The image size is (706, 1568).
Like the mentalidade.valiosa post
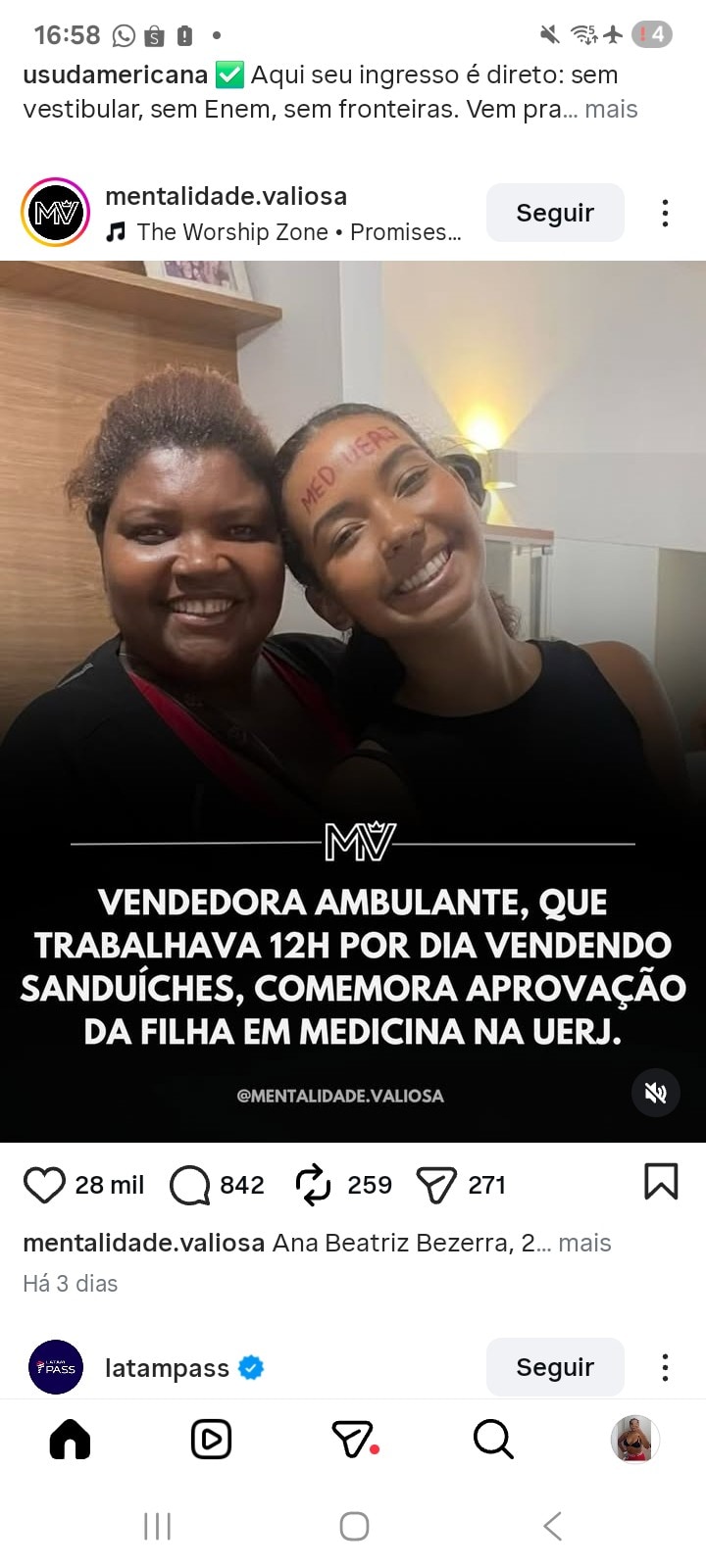(44, 1185)
